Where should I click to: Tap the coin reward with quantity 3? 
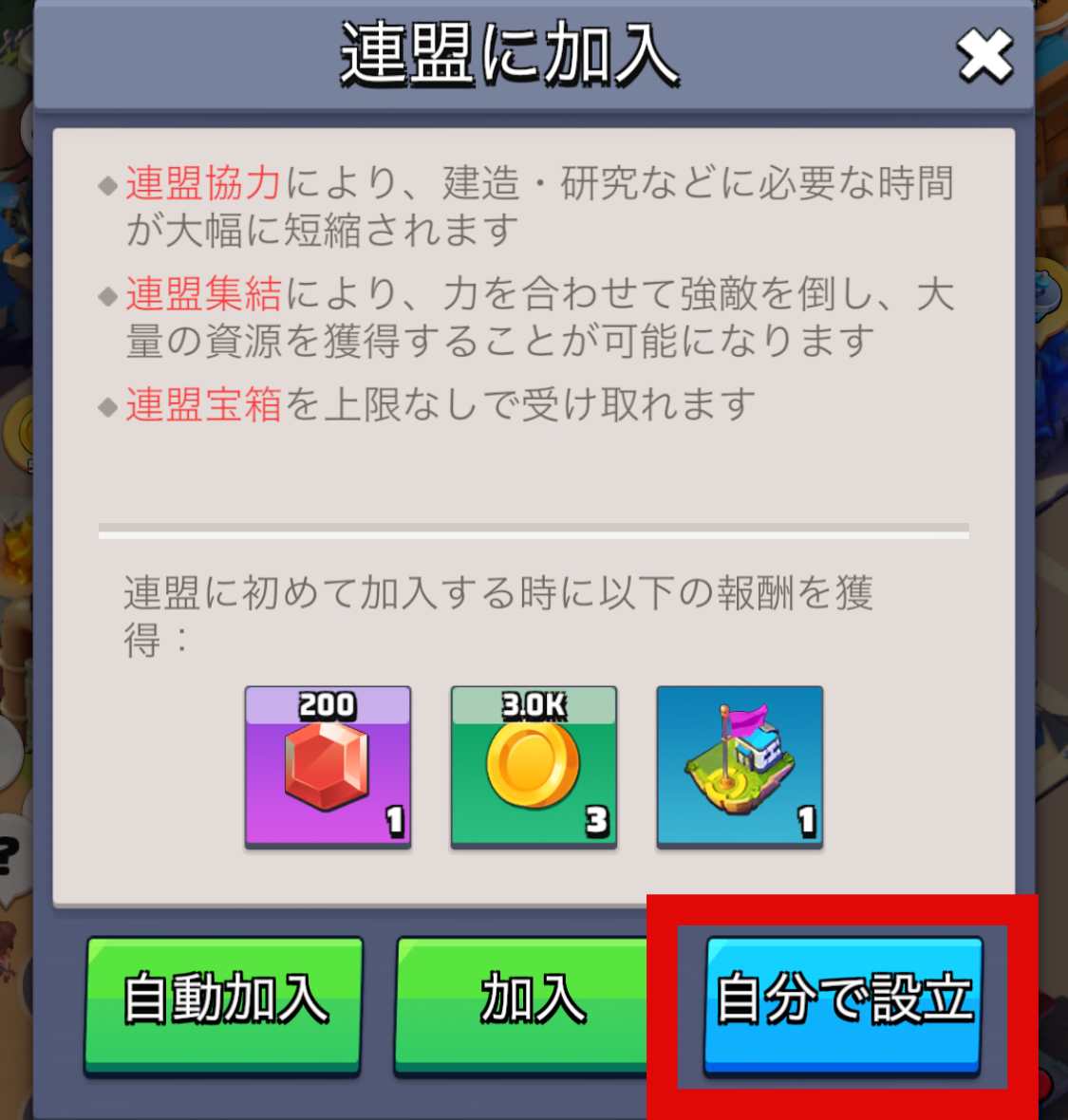(x=534, y=769)
